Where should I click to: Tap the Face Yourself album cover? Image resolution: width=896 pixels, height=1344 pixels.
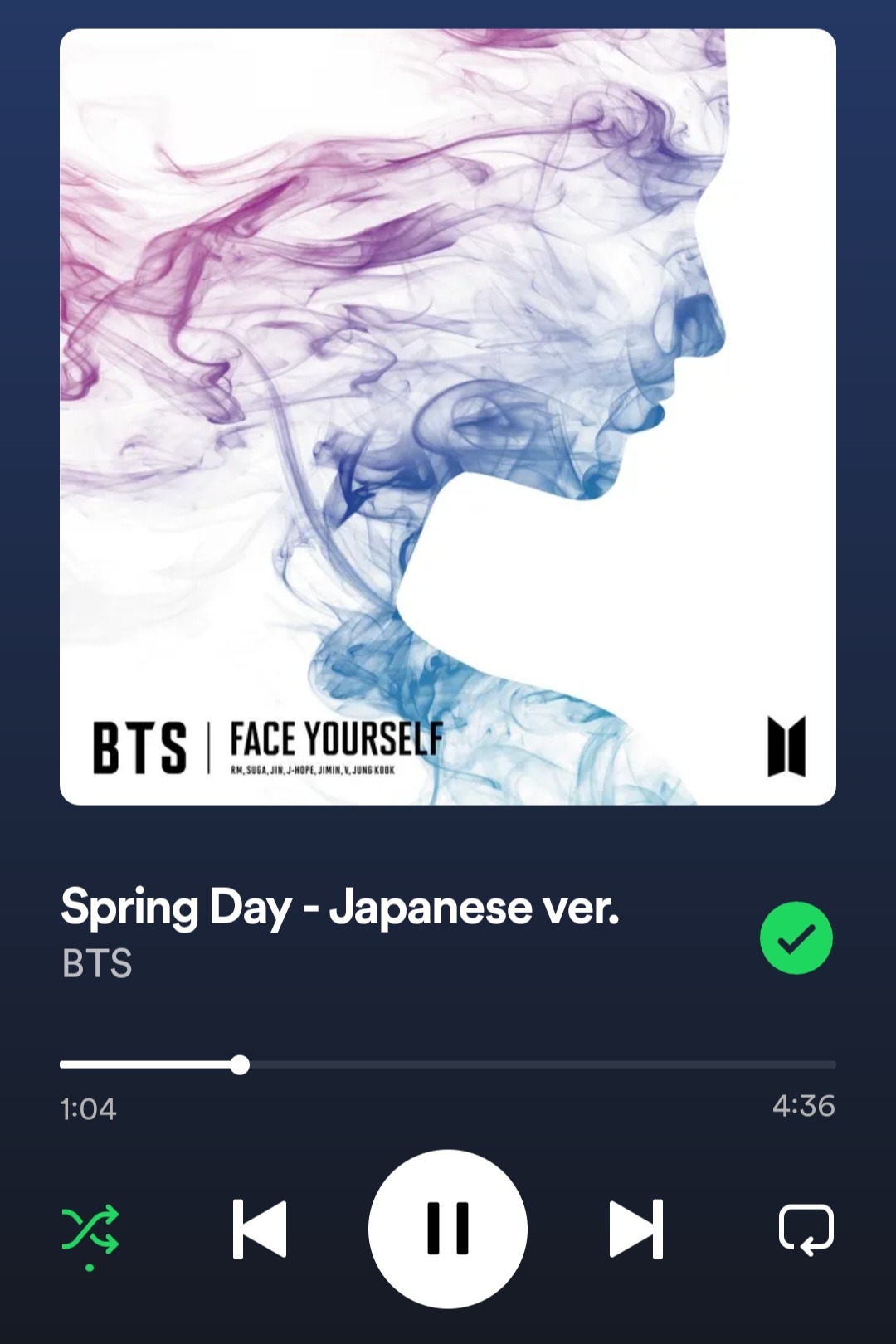[x=448, y=416]
